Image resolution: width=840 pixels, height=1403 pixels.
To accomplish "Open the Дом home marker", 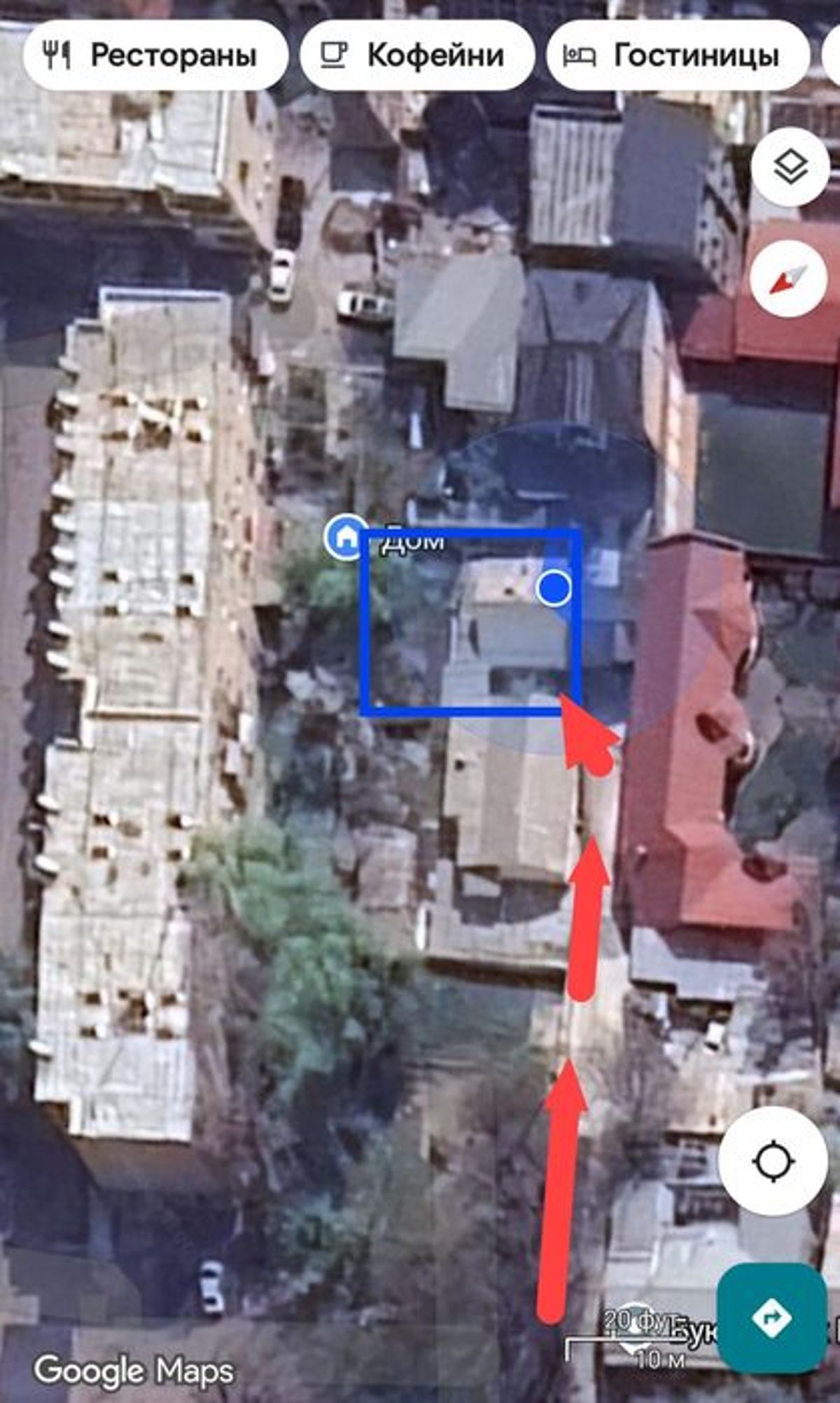I will coord(346,537).
